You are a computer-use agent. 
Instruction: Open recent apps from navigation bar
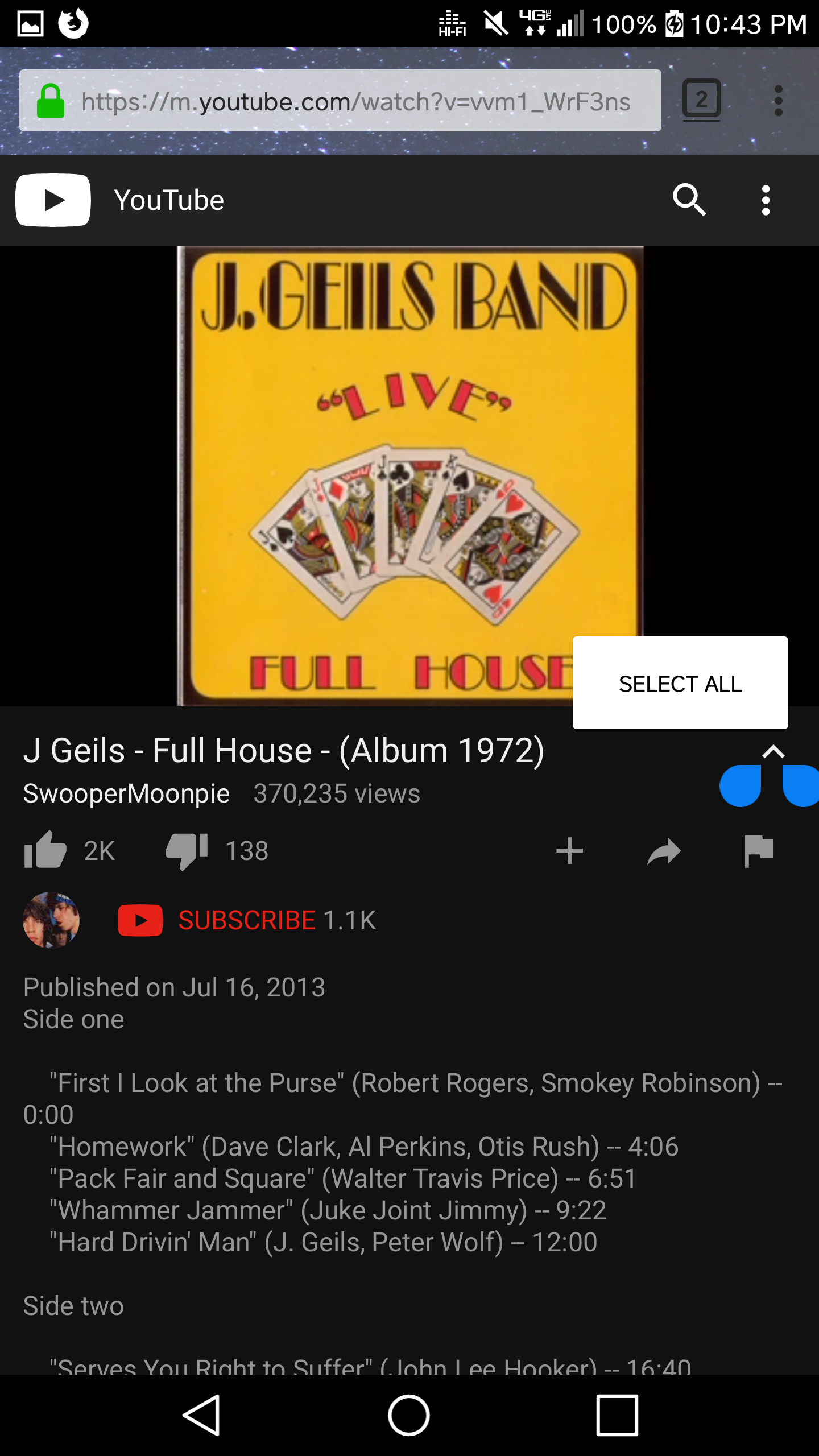click(617, 1415)
